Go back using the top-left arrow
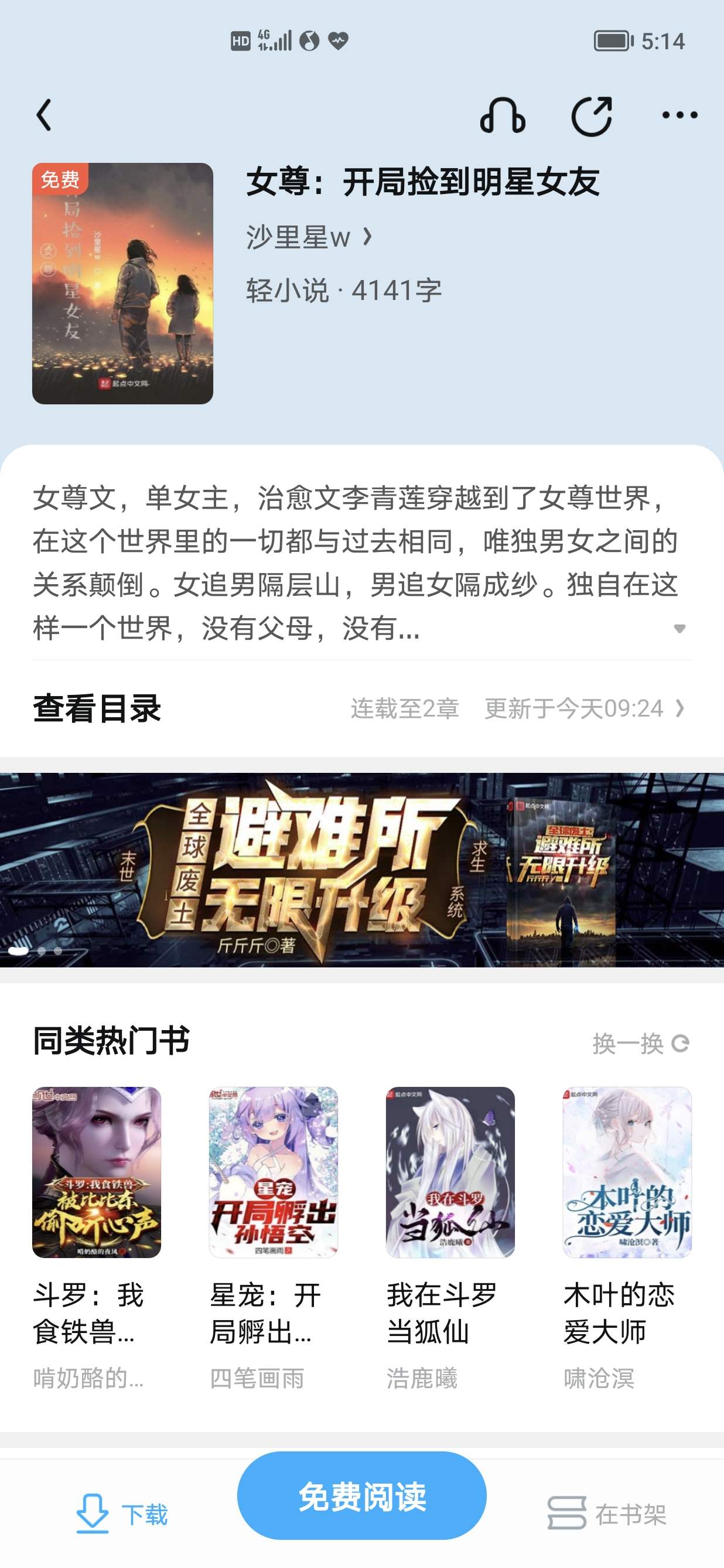The height and width of the screenshot is (1568, 724). click(x=44, y=115)
